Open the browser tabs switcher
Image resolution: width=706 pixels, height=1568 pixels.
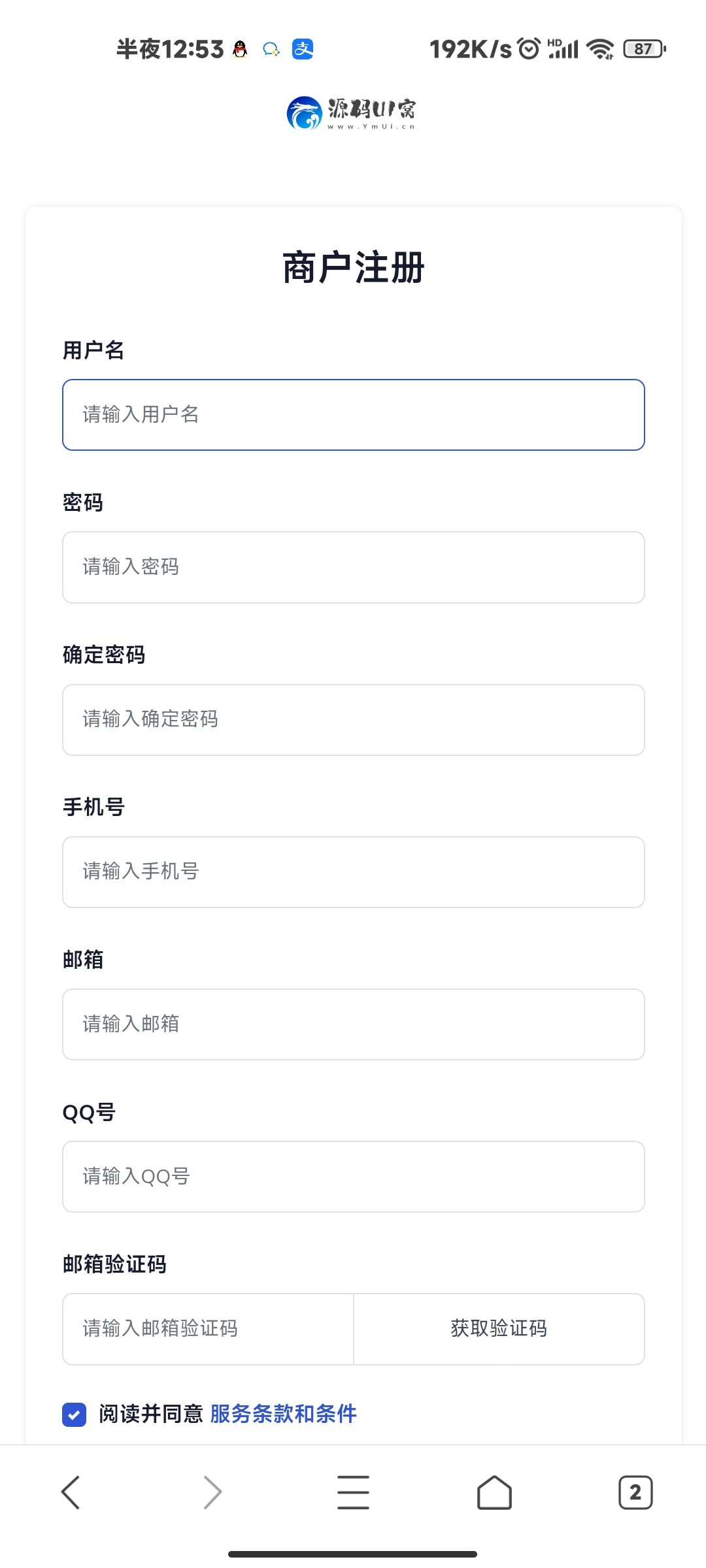tap(635, 1492)
